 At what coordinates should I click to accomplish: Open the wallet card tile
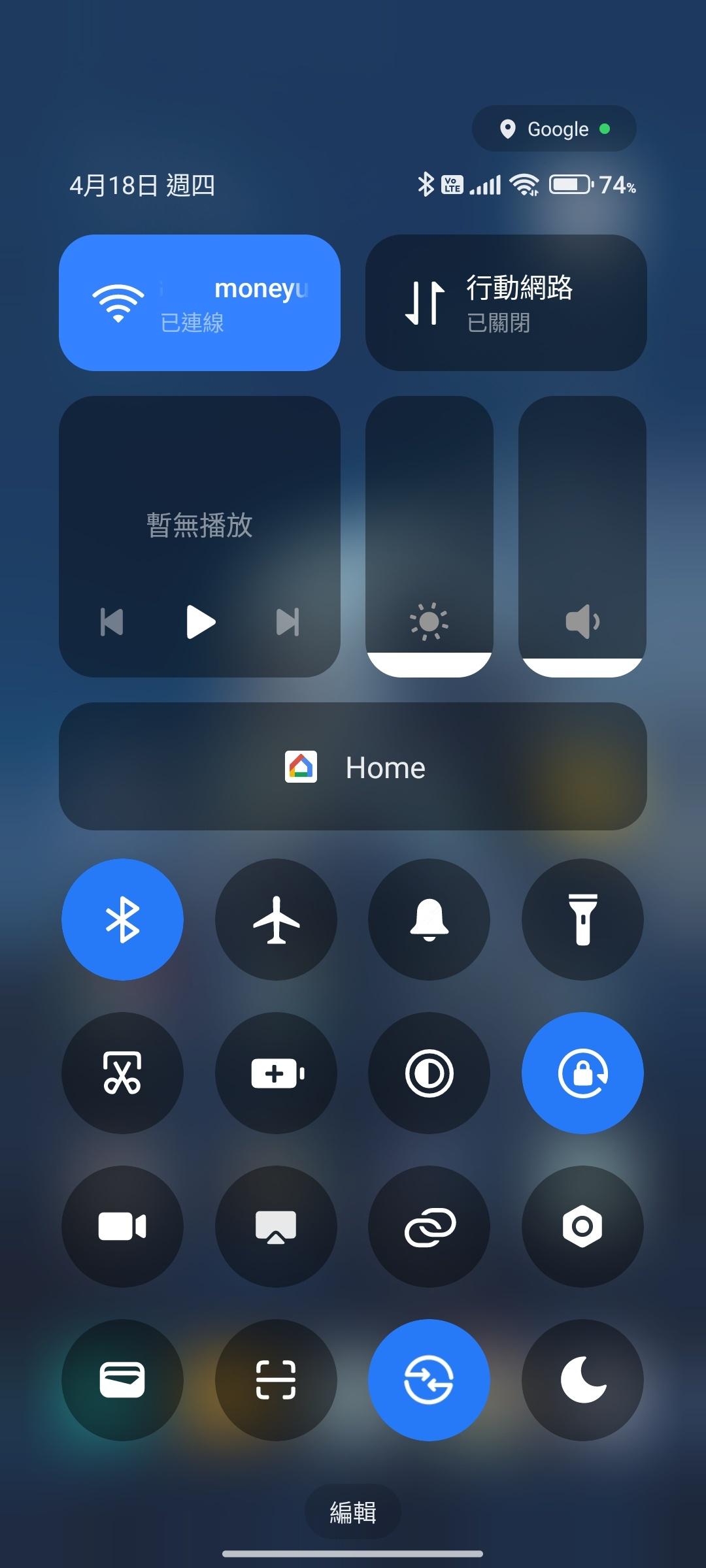122,1380
